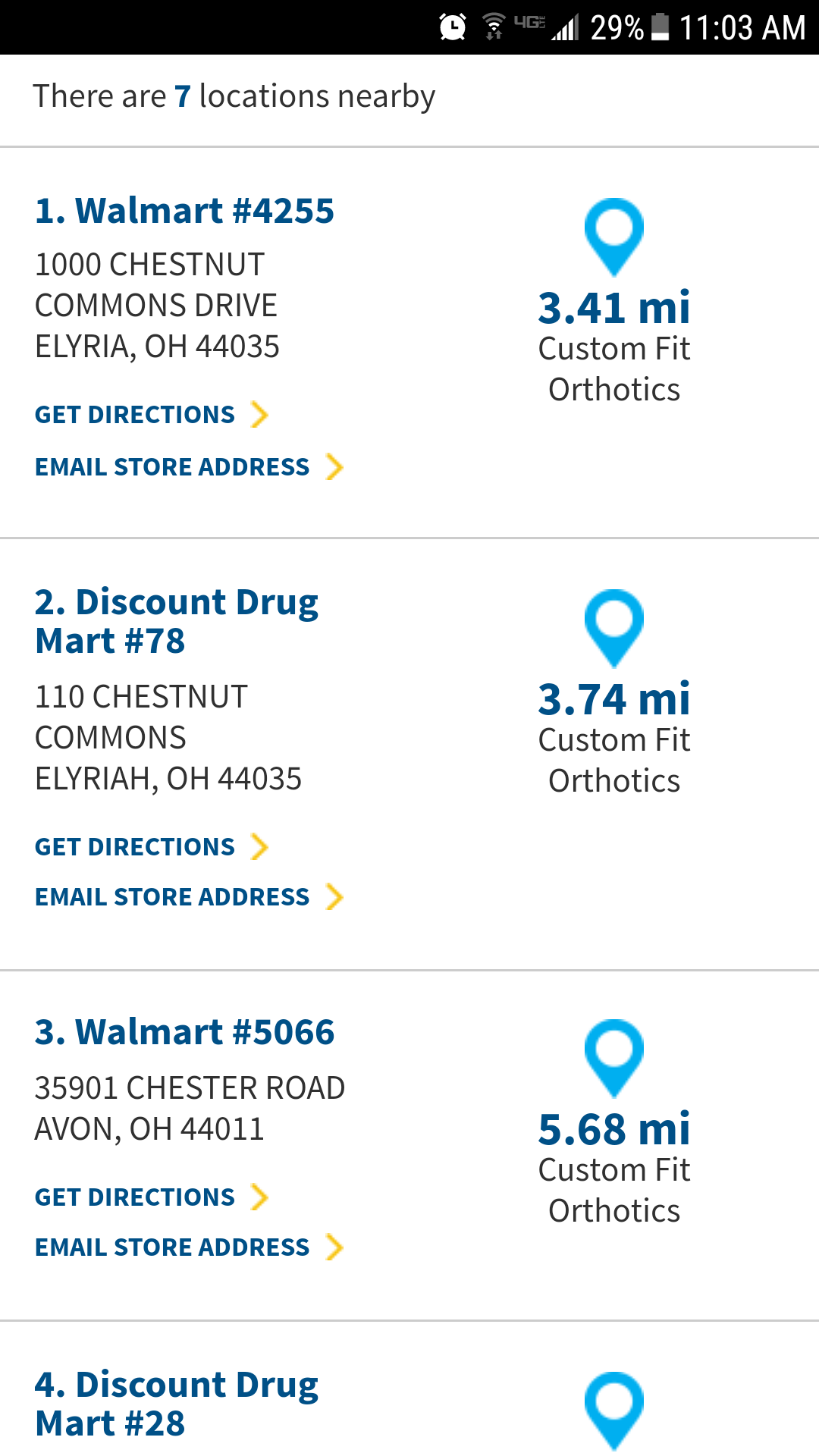The height and width of the screenshot is (1456, 819).
Task: Tap the map pin above 3.74 mi
Action: 614,629
